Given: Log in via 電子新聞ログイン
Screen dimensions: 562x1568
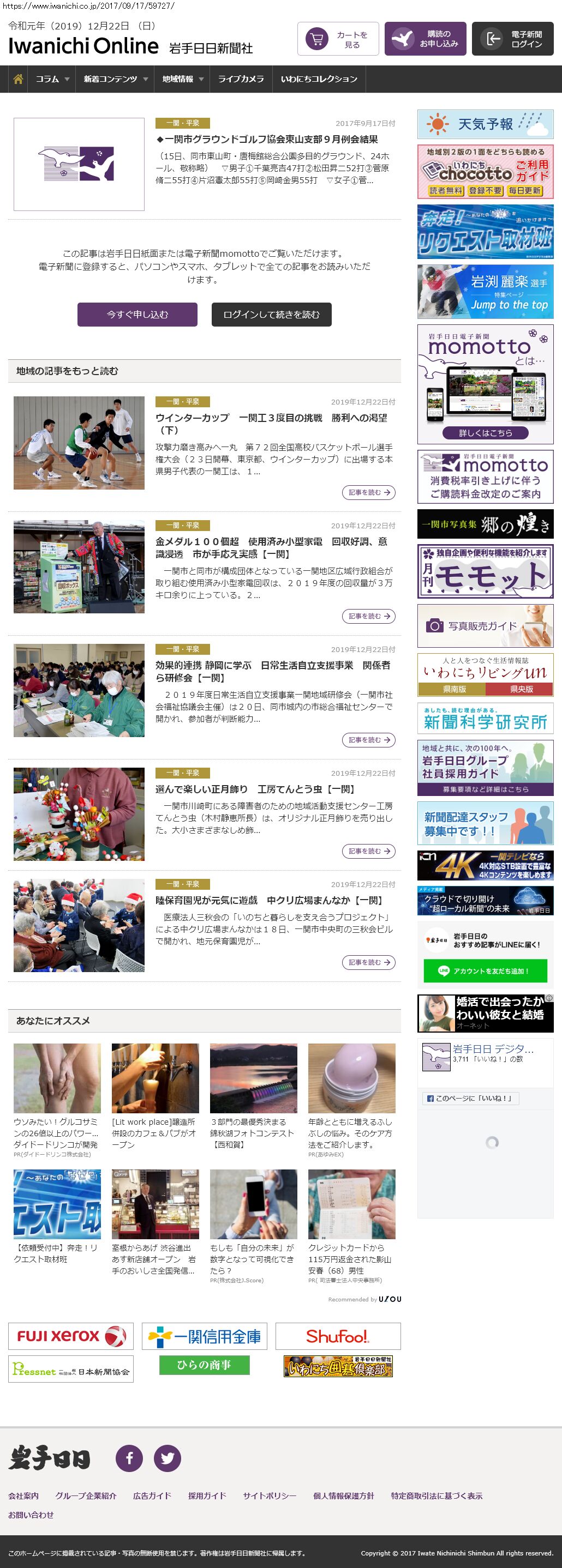Looking at the screenshot, I should pos(512,39).
